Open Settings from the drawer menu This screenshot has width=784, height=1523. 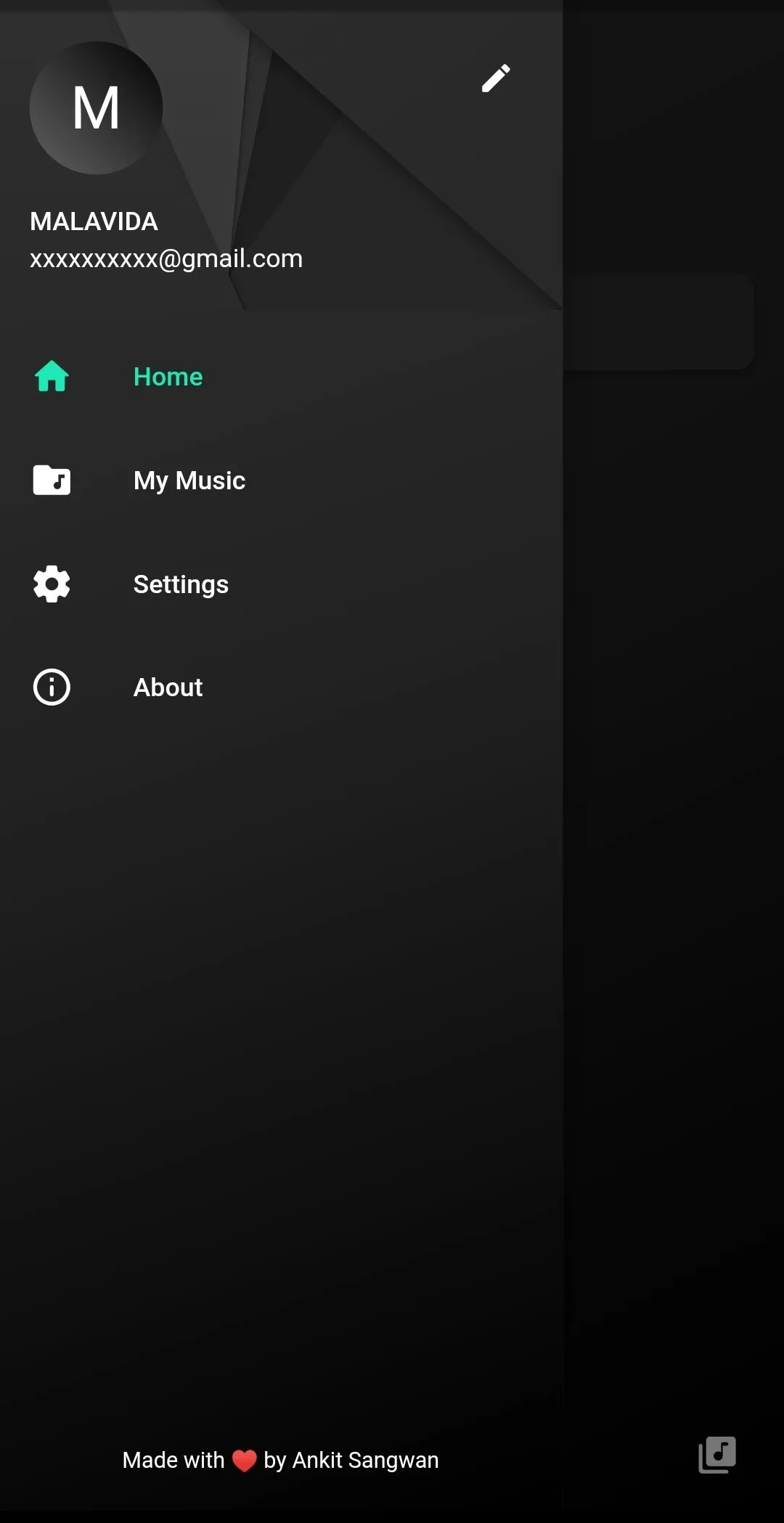click(281, 584)
